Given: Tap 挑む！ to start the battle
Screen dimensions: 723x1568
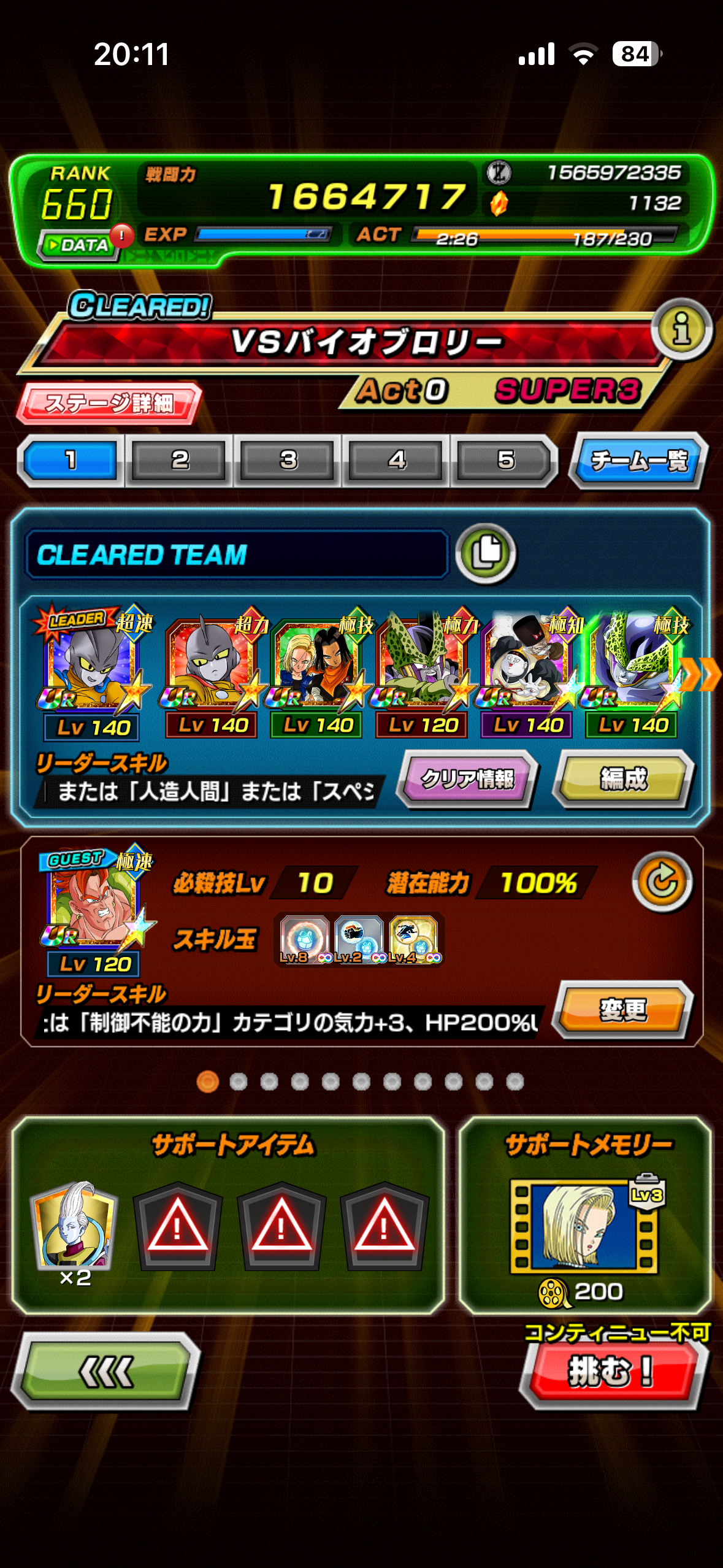Looking at the screenshot, I should click(611, 1372).
